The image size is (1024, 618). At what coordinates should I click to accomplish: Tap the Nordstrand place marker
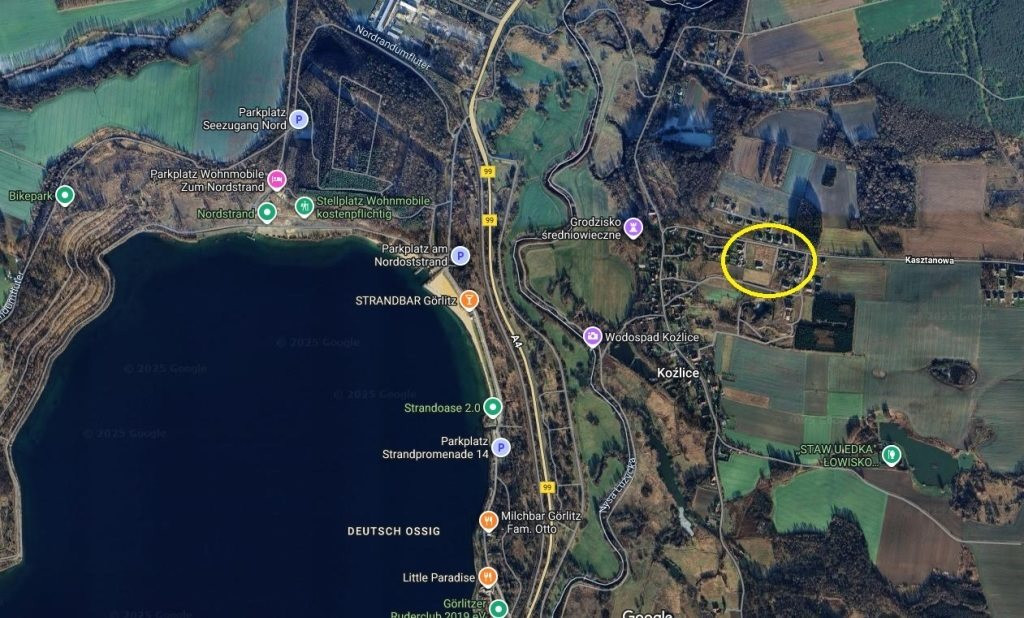pyautogui.click(x=267, y=212)
